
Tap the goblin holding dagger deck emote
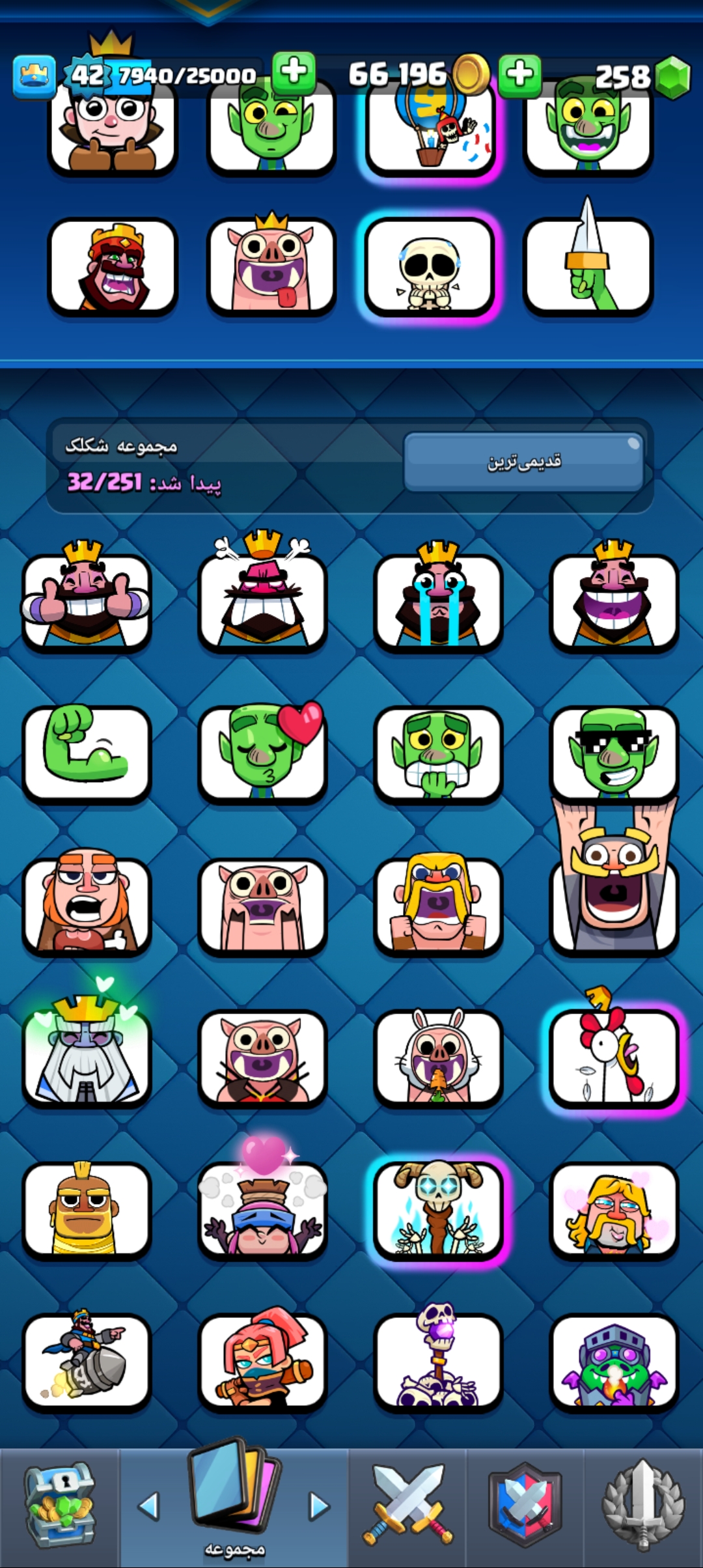click(x=588, y=260)
